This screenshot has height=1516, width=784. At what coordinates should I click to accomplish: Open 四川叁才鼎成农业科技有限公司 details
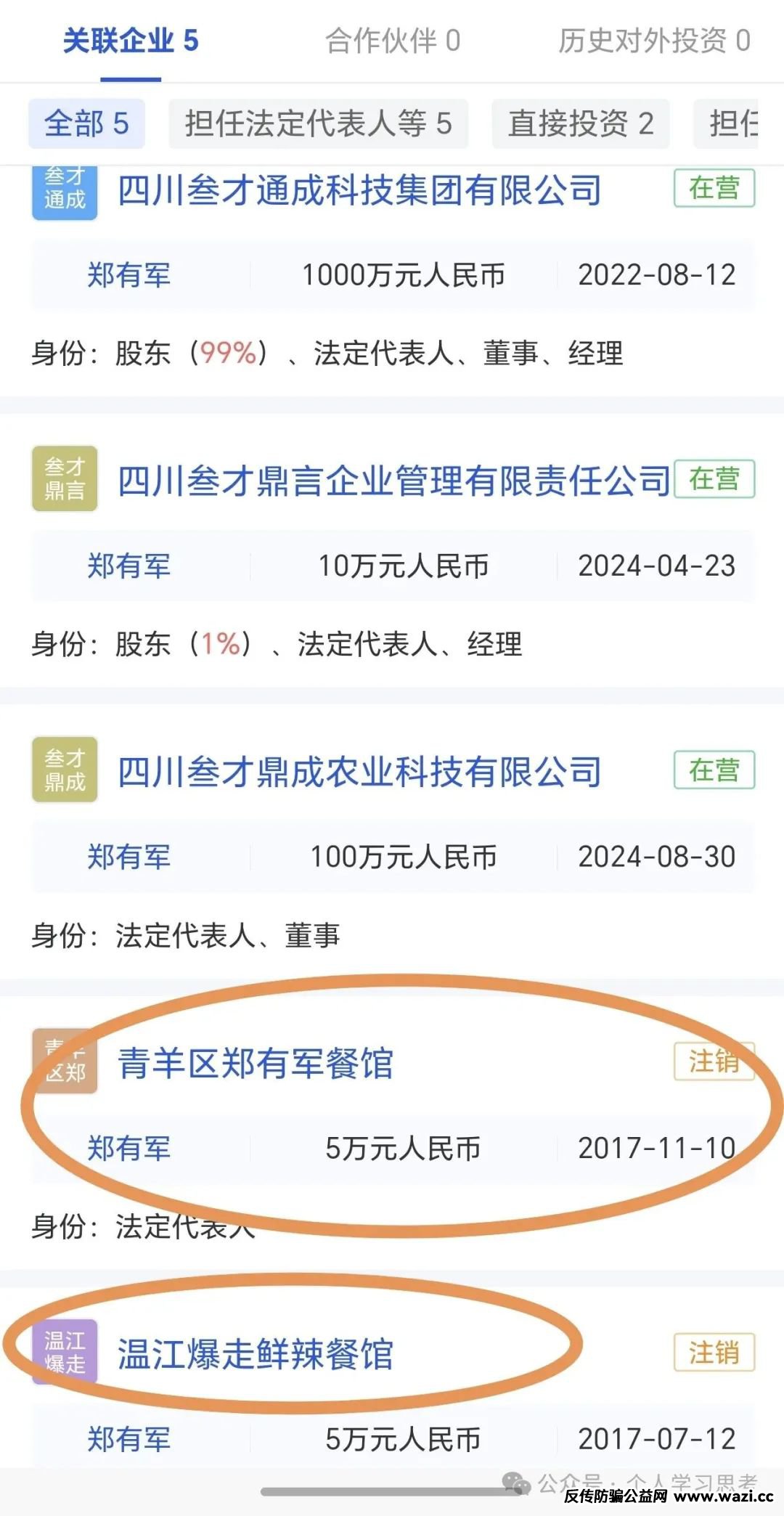click(x=359, y=772)
